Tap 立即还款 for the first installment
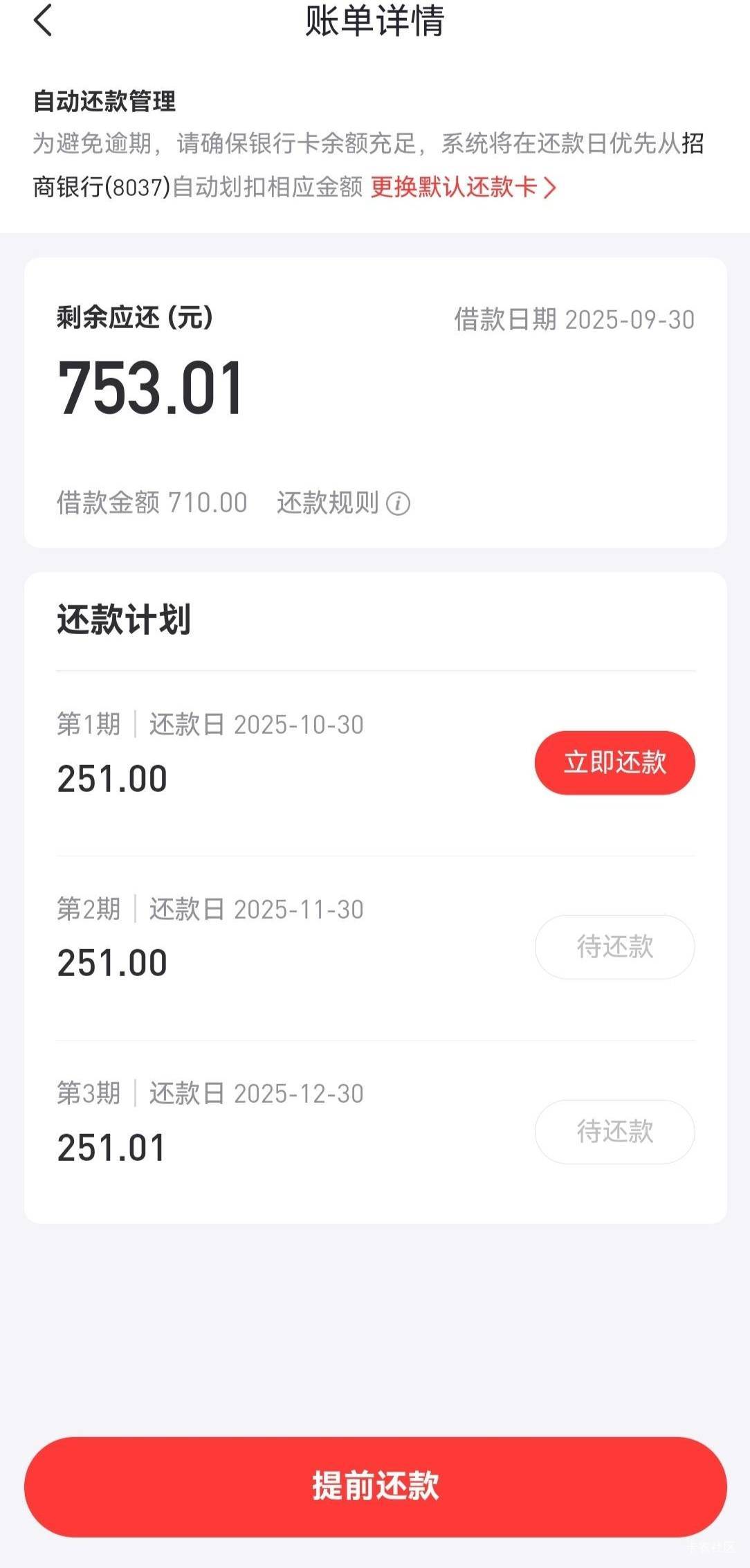The width and height of the screenshot is (750, 1568). point(614,763)
